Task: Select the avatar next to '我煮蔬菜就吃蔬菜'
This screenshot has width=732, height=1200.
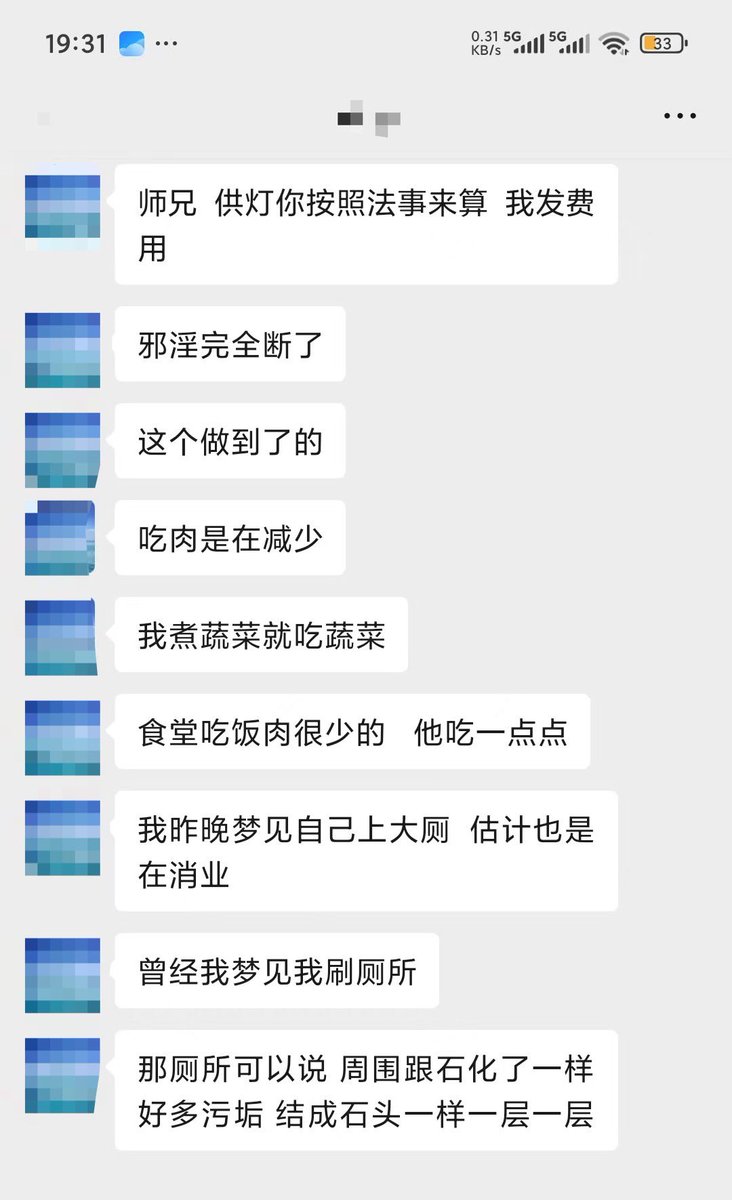Action: 60,637
